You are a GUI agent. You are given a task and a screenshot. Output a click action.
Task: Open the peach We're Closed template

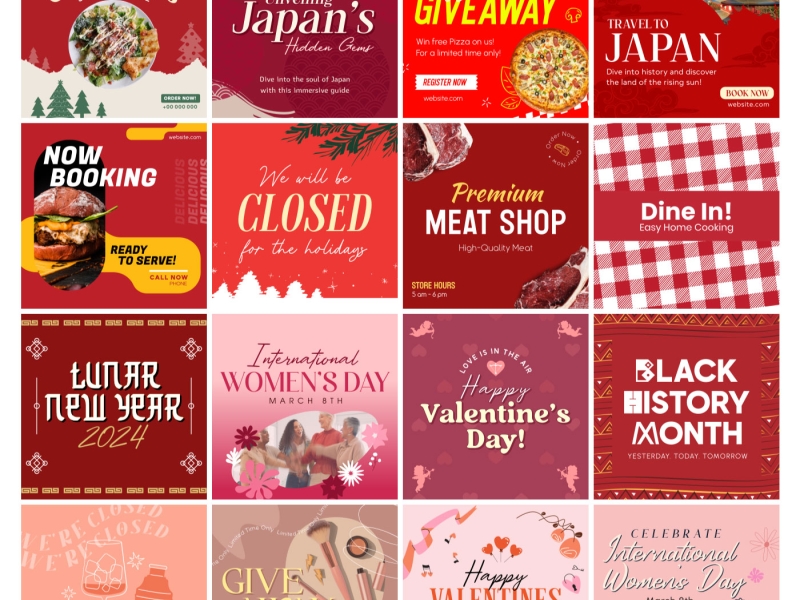click(114, 552)
